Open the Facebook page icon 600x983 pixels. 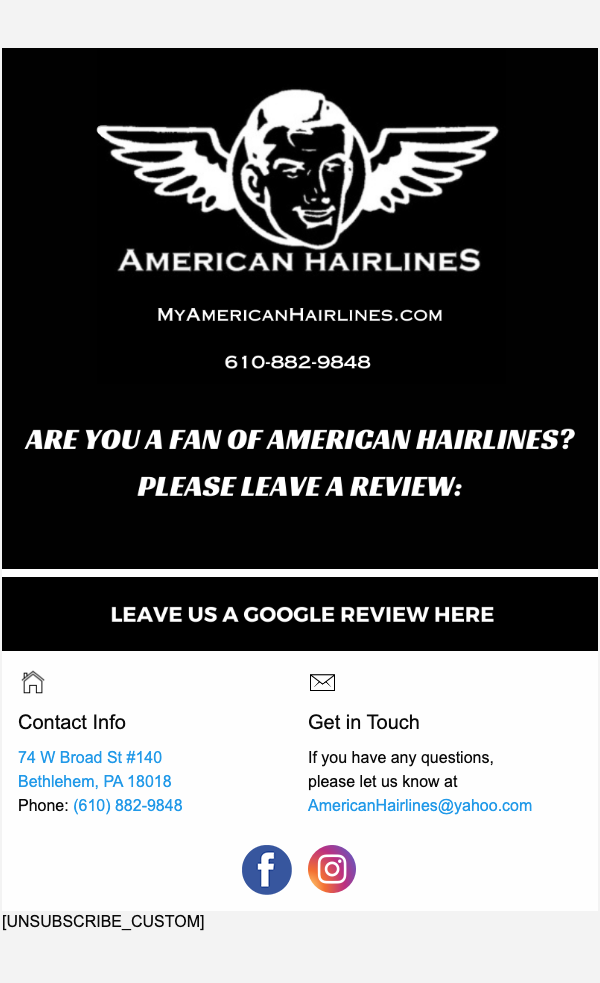[x=267, y=870]
